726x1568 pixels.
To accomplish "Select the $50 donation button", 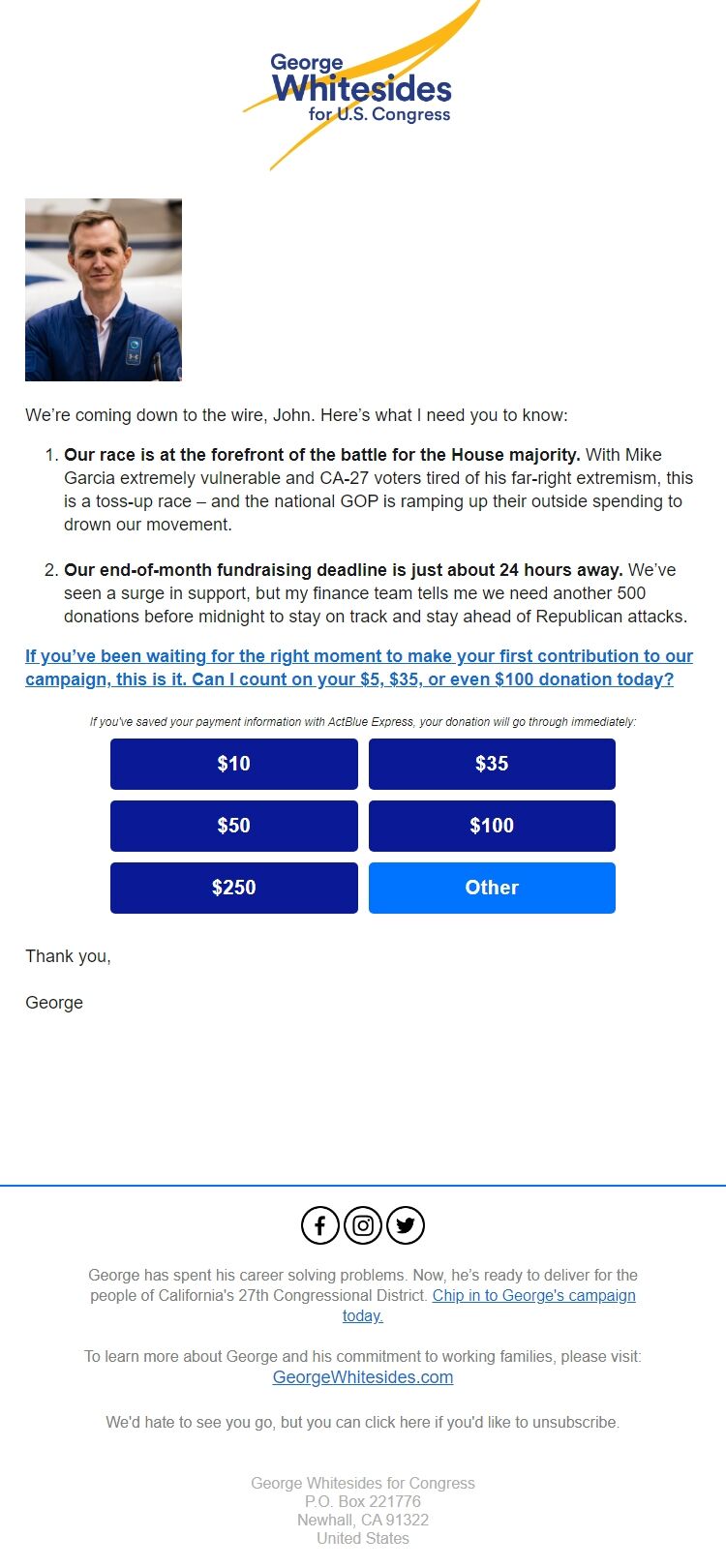I will pos(233,826).
